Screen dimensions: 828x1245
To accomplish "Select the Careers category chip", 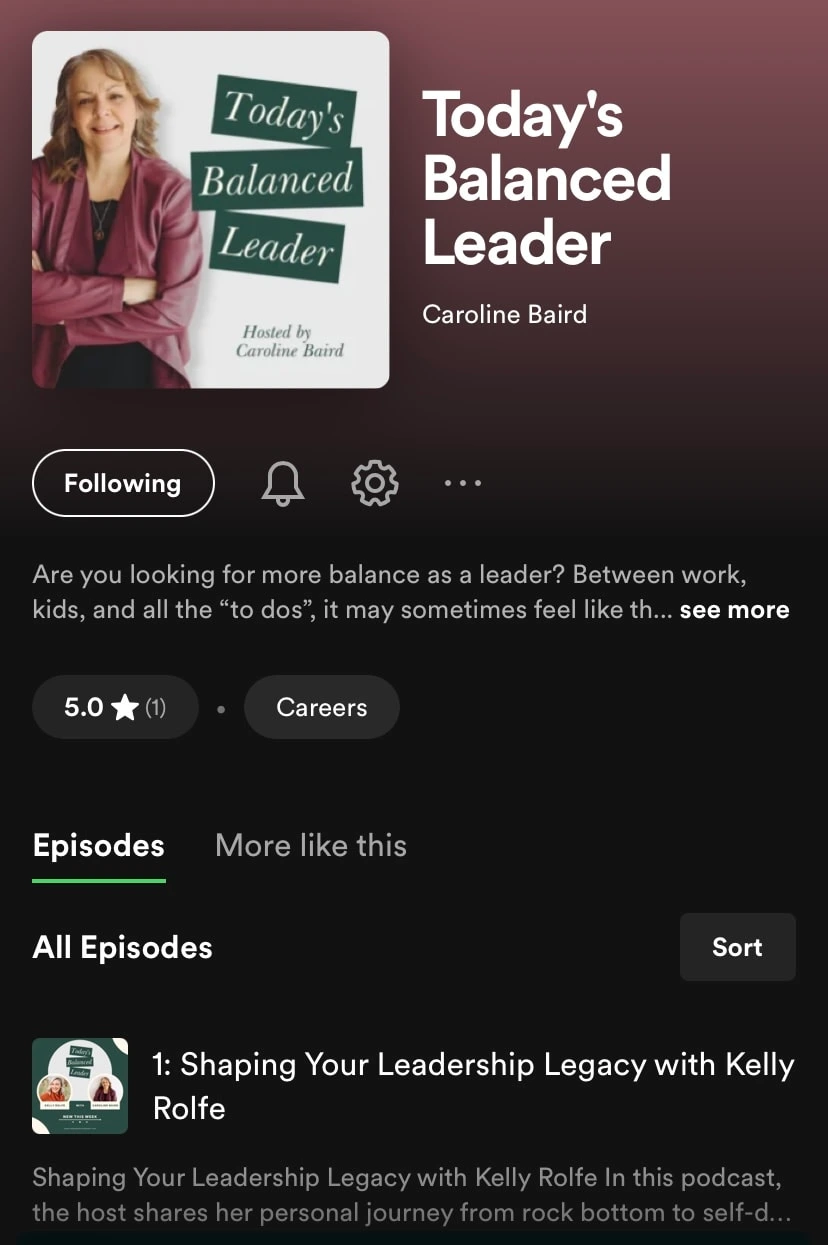I will [x=321, y=708].
